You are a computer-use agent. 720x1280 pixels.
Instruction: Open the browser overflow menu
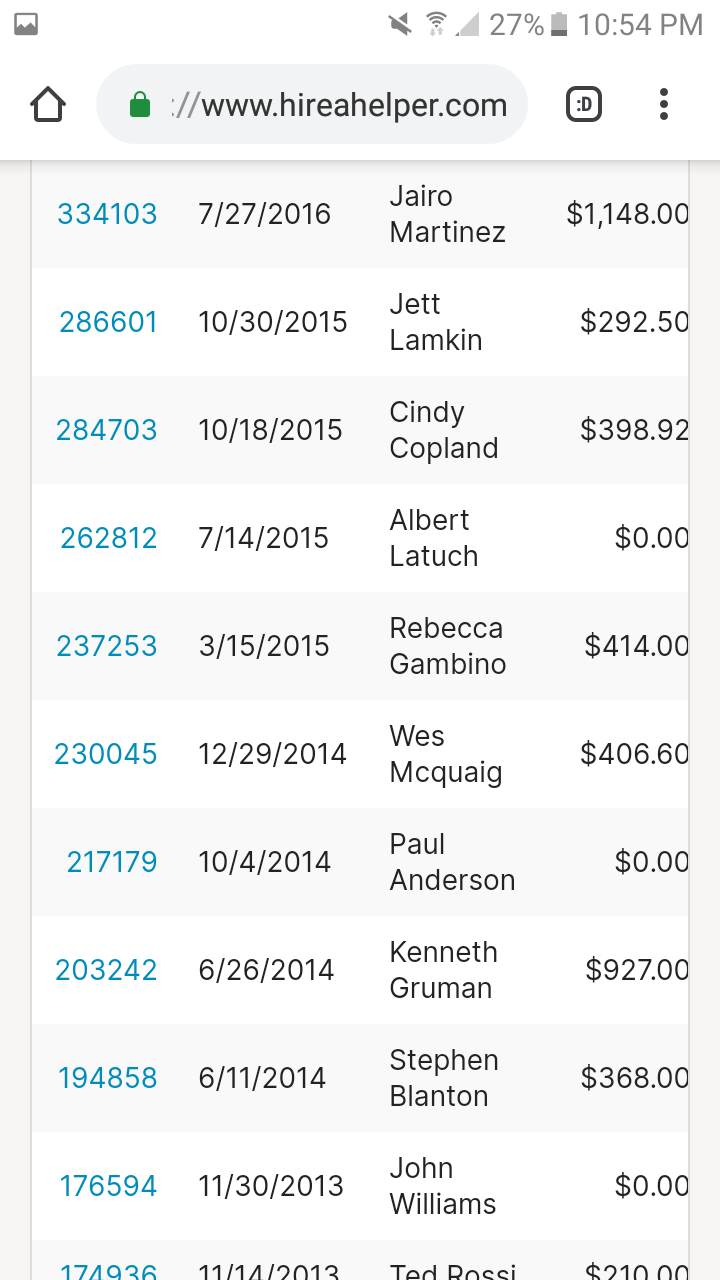663,105
